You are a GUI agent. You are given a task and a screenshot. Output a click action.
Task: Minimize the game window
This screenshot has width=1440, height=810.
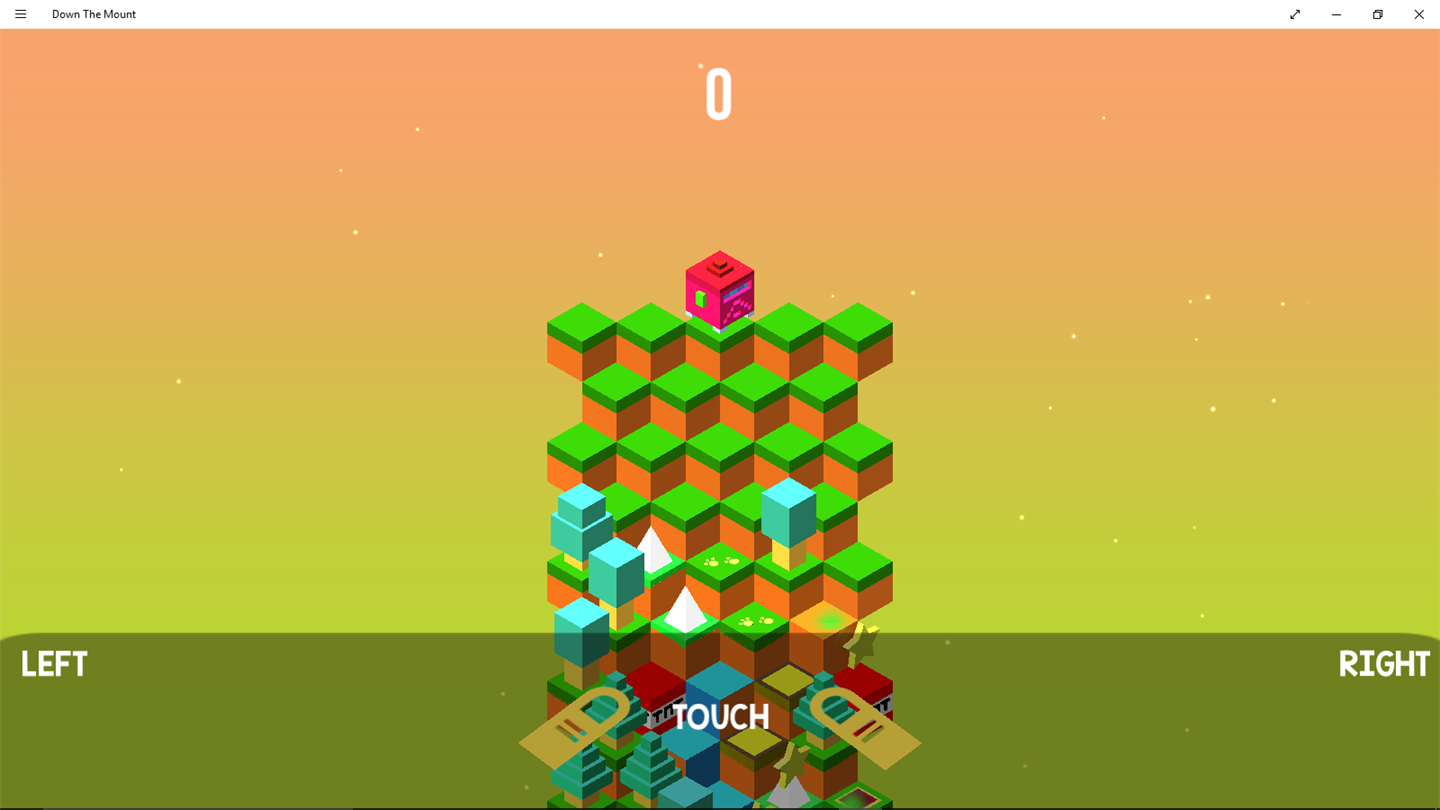[x=1336, y=14]
